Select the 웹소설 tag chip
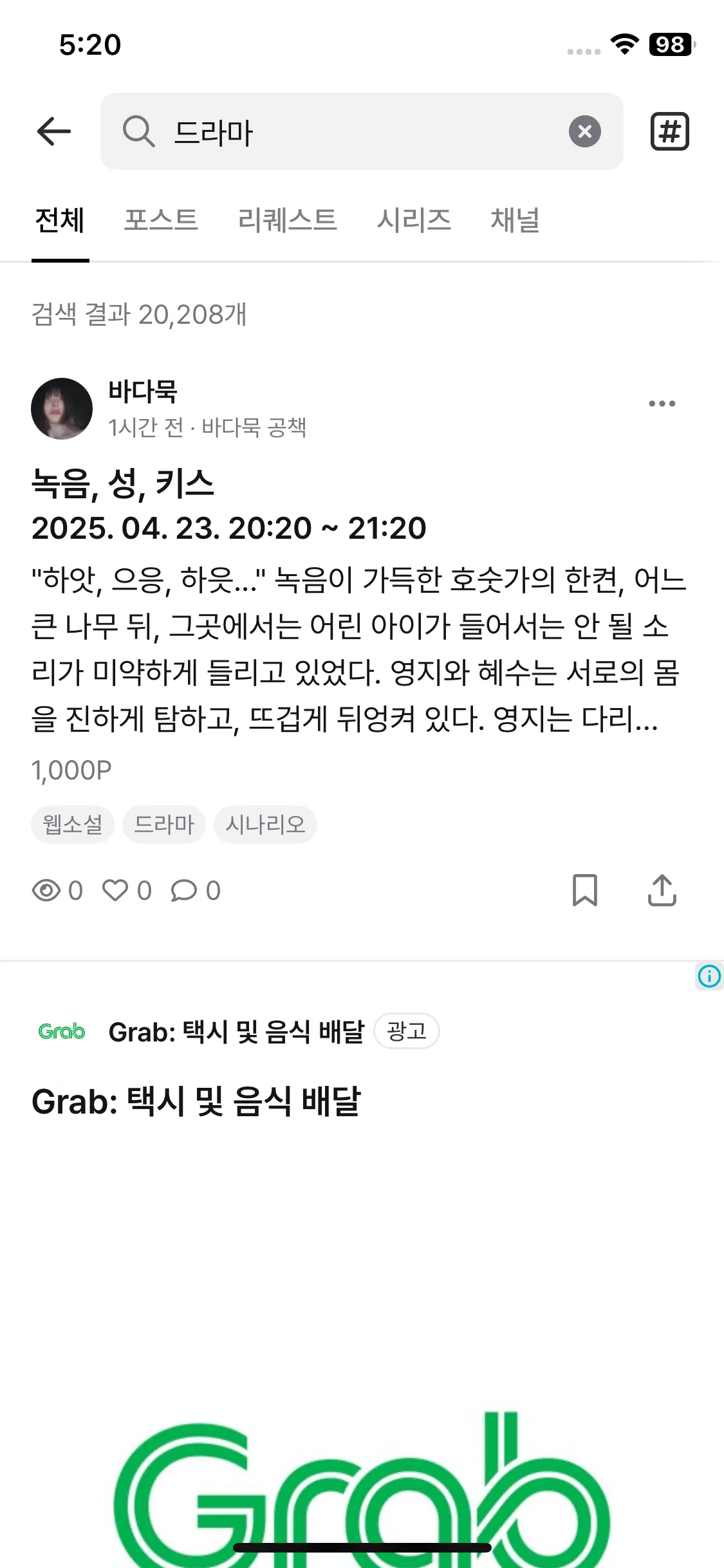This screenshot has height=1568, width=724. [73, 825]
